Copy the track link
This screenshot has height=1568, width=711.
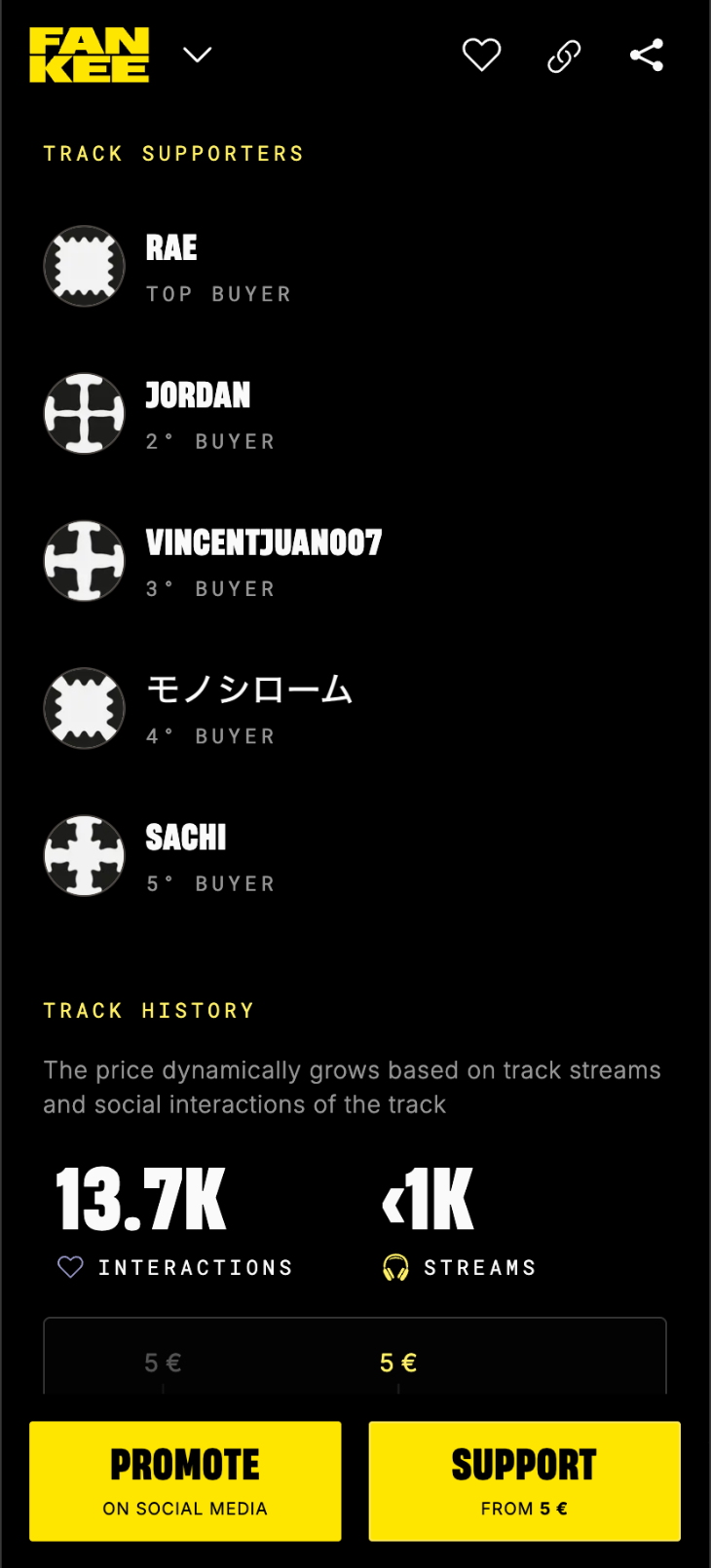click(564, 56)
